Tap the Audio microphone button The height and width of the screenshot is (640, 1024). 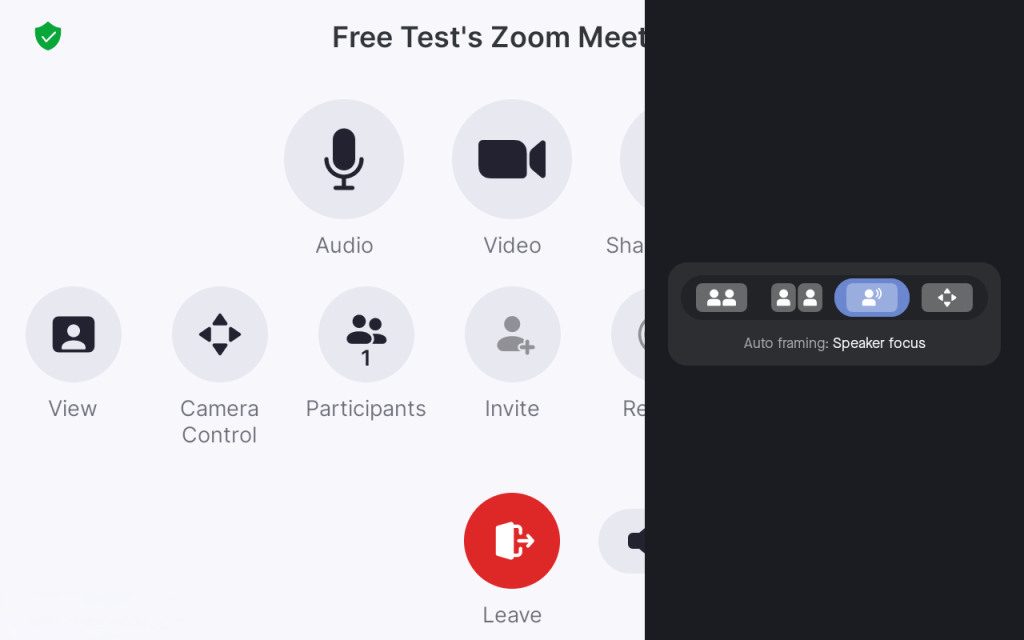[344, 159]
